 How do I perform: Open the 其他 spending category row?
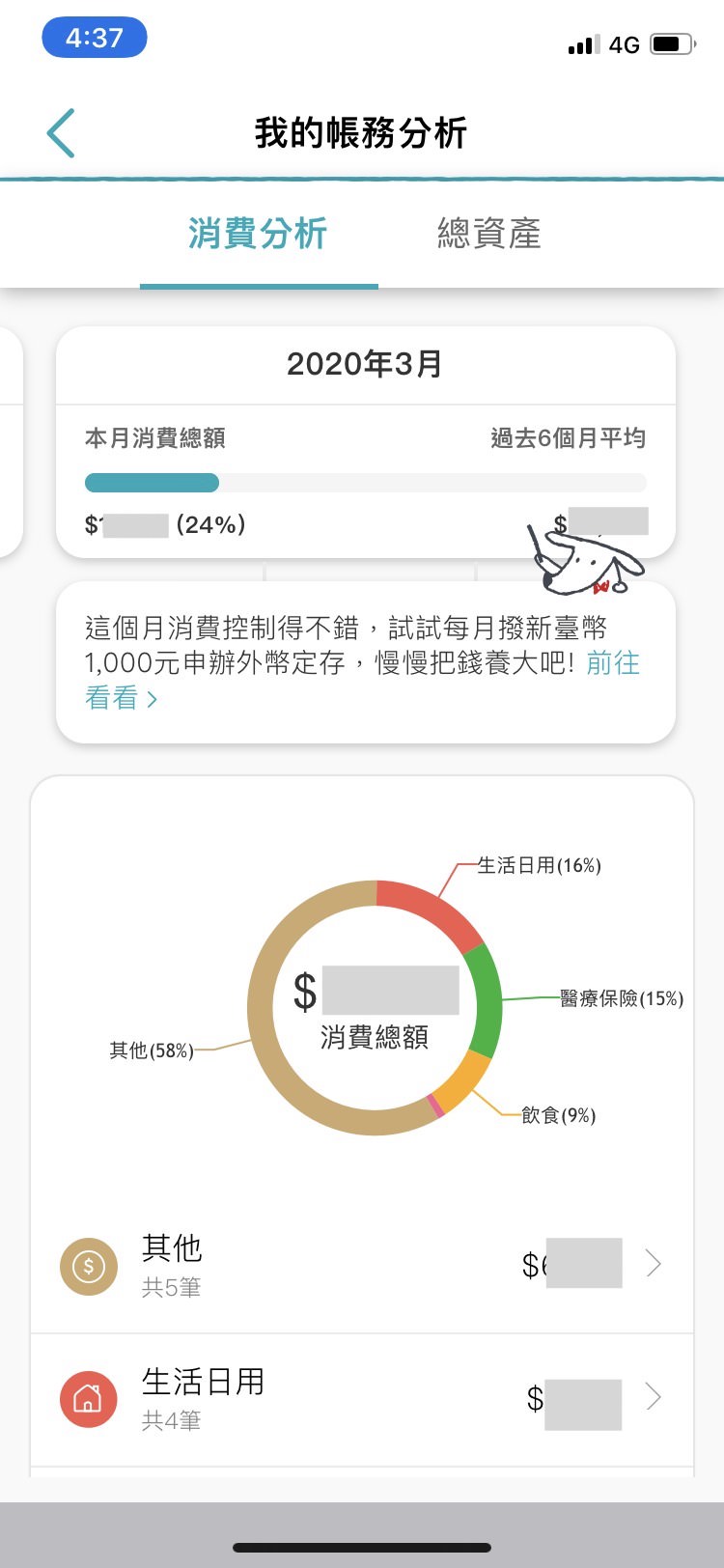[362, 1264]
